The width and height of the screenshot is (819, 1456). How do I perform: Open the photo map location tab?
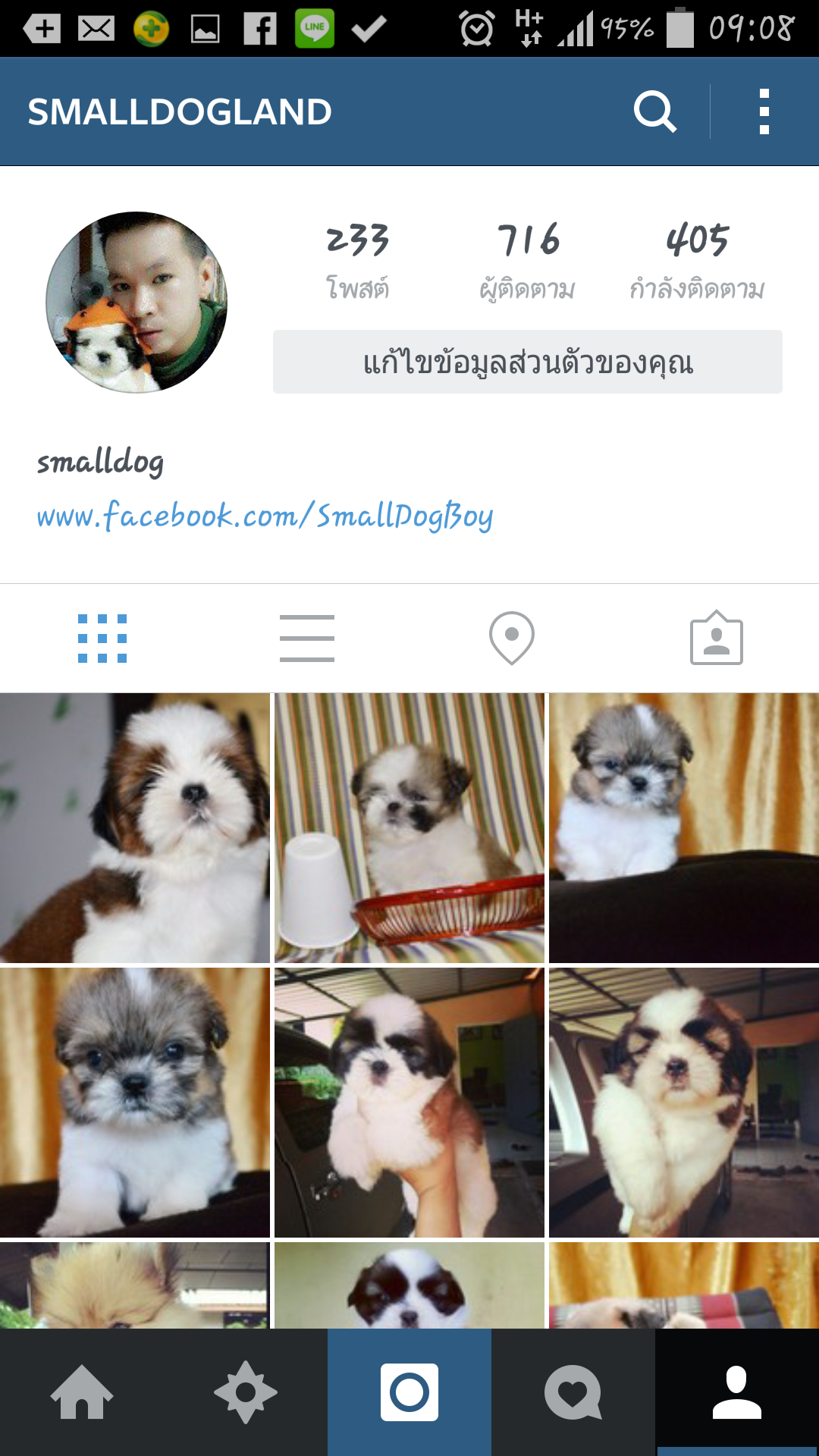click(x=512, y=638)
